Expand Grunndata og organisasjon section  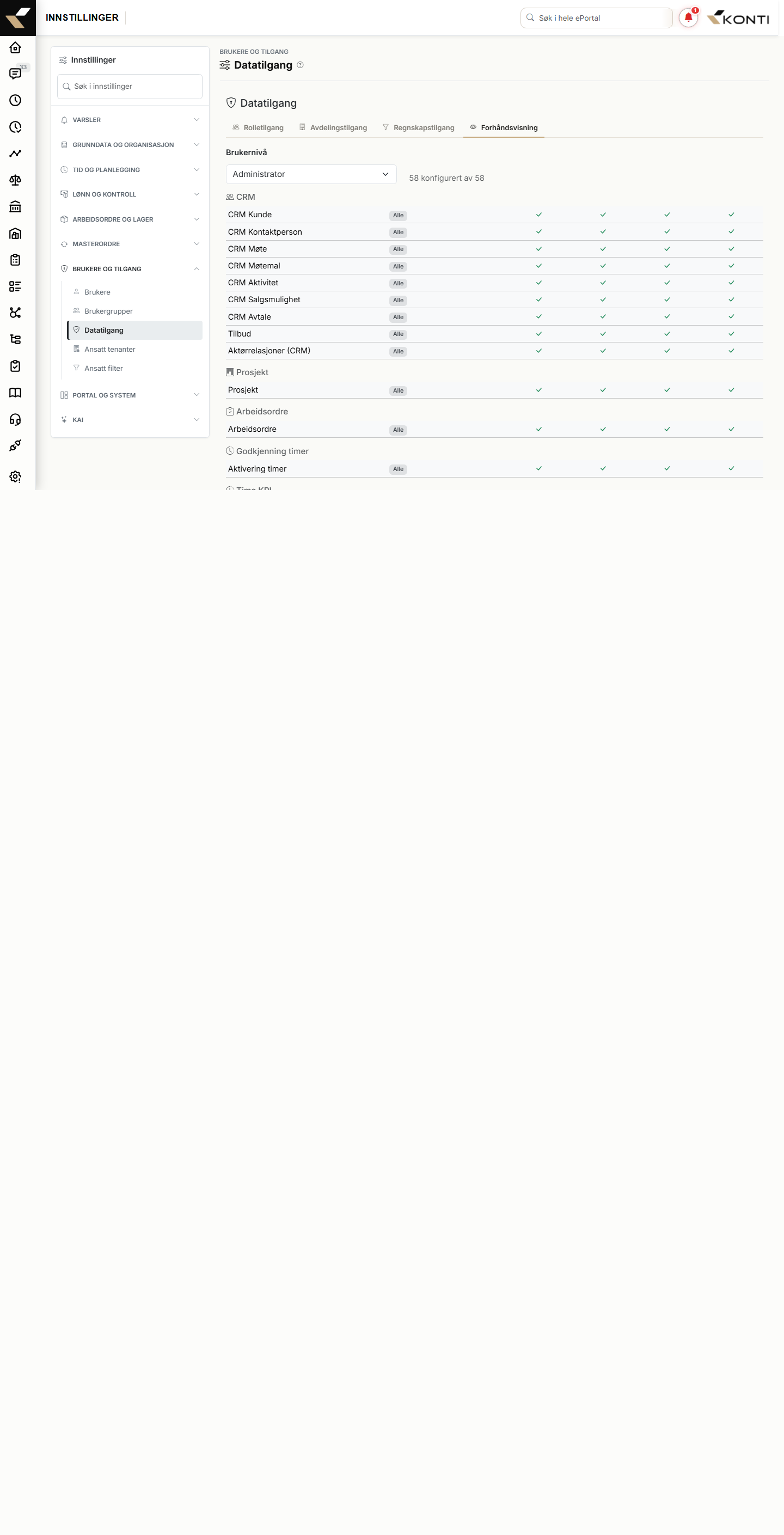click(x=130, y=145)
